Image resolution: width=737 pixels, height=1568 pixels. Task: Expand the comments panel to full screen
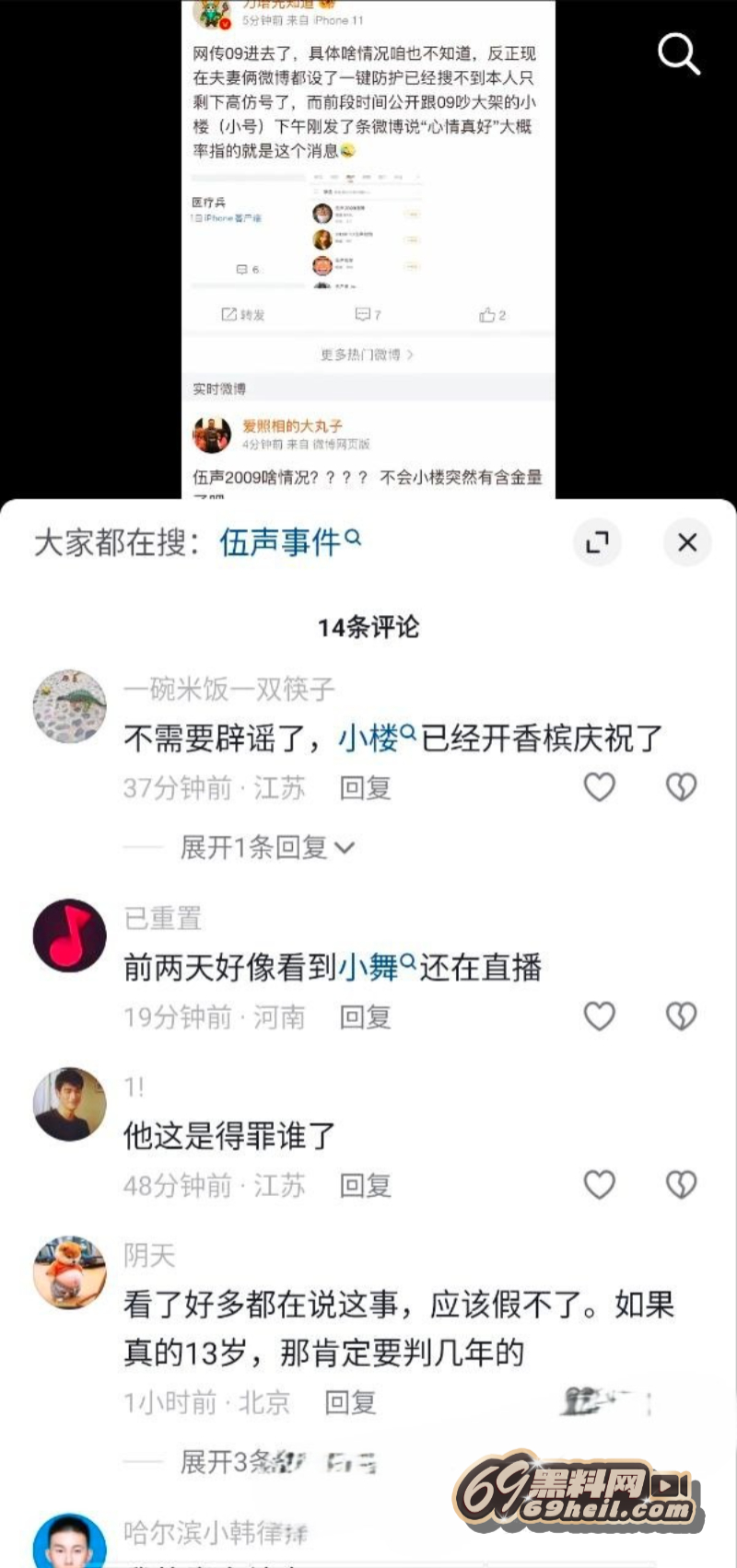(598, 542)
